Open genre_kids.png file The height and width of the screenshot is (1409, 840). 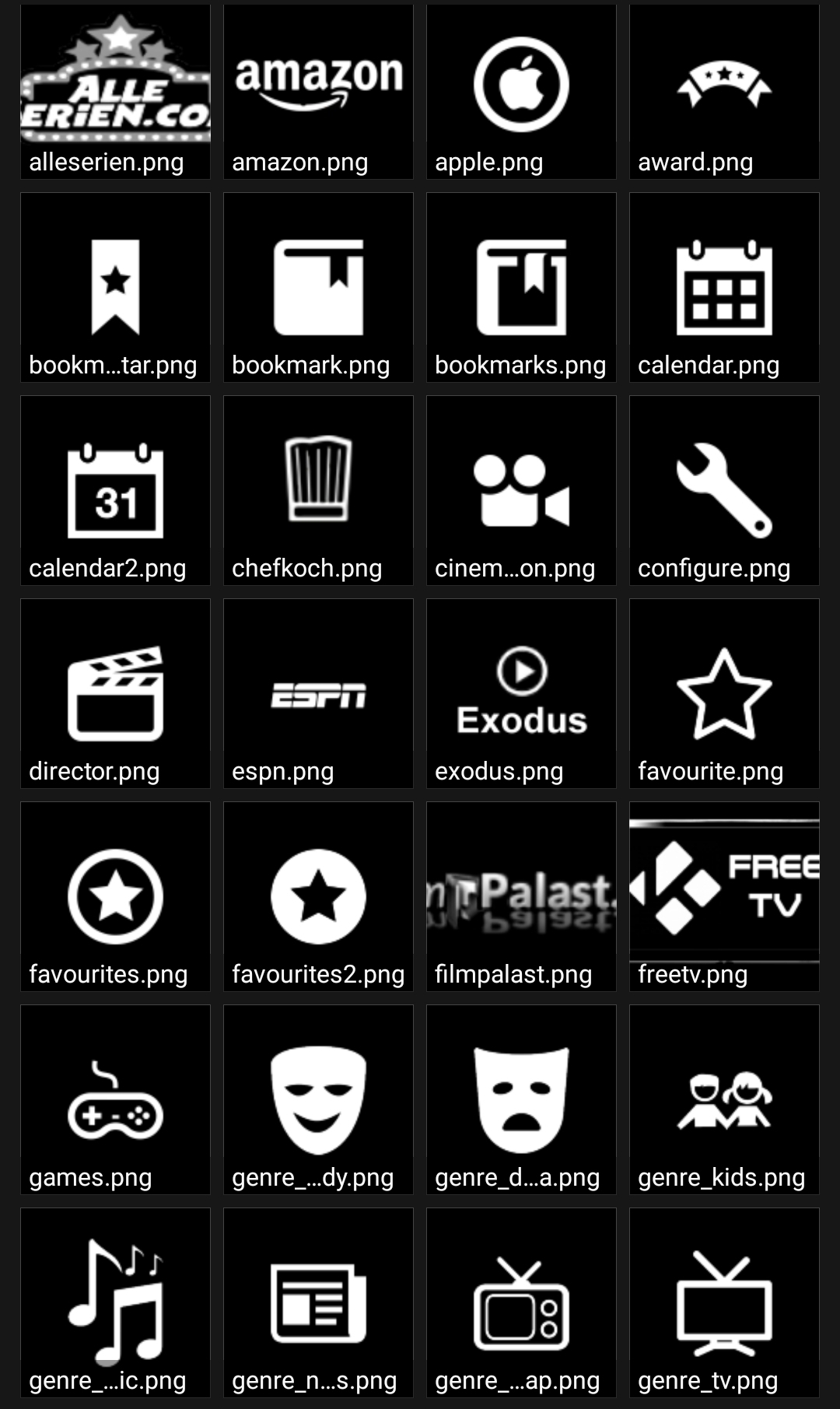pos(724,1100)
